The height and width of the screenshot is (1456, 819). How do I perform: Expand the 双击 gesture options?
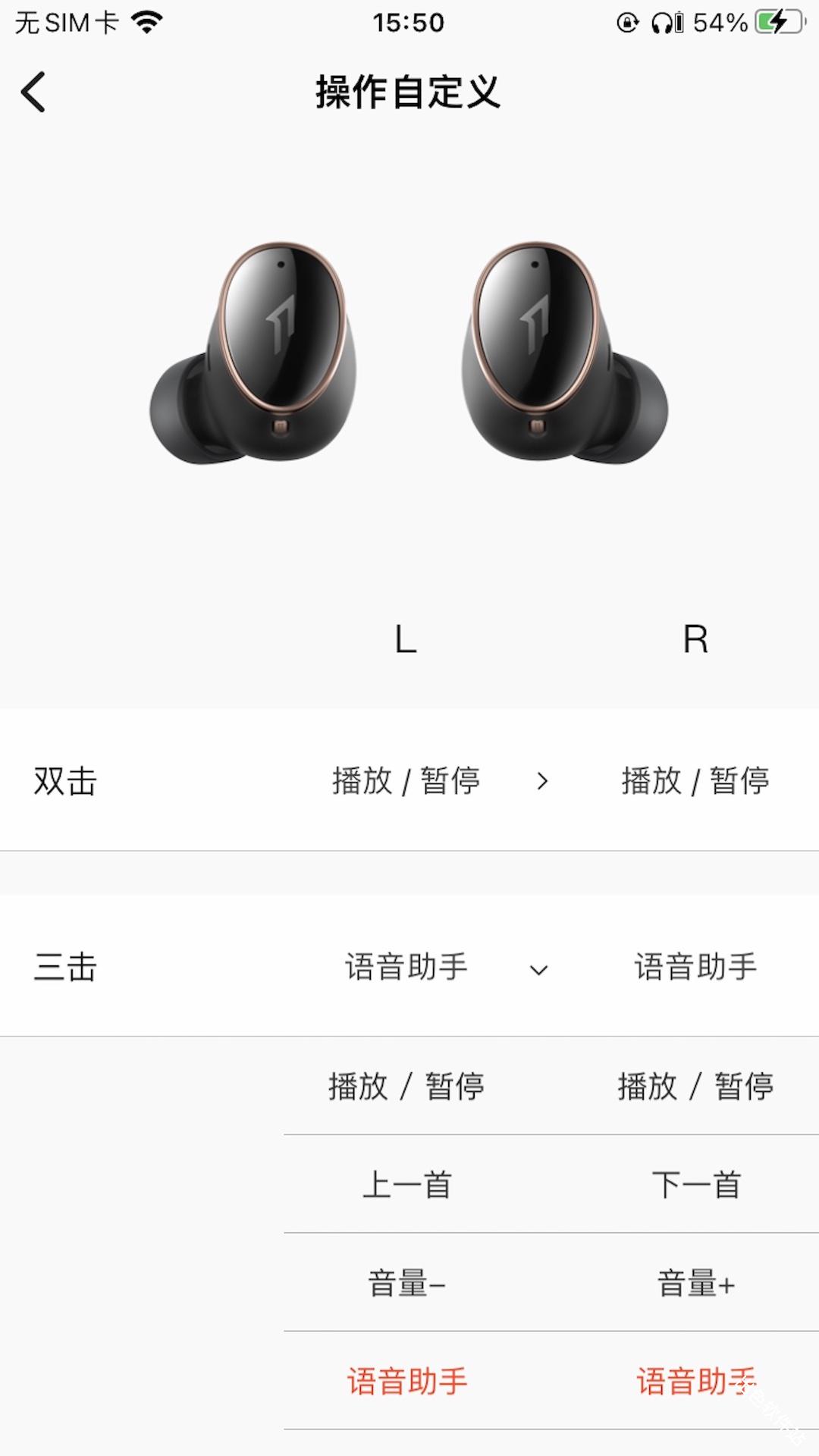(541, 781)
